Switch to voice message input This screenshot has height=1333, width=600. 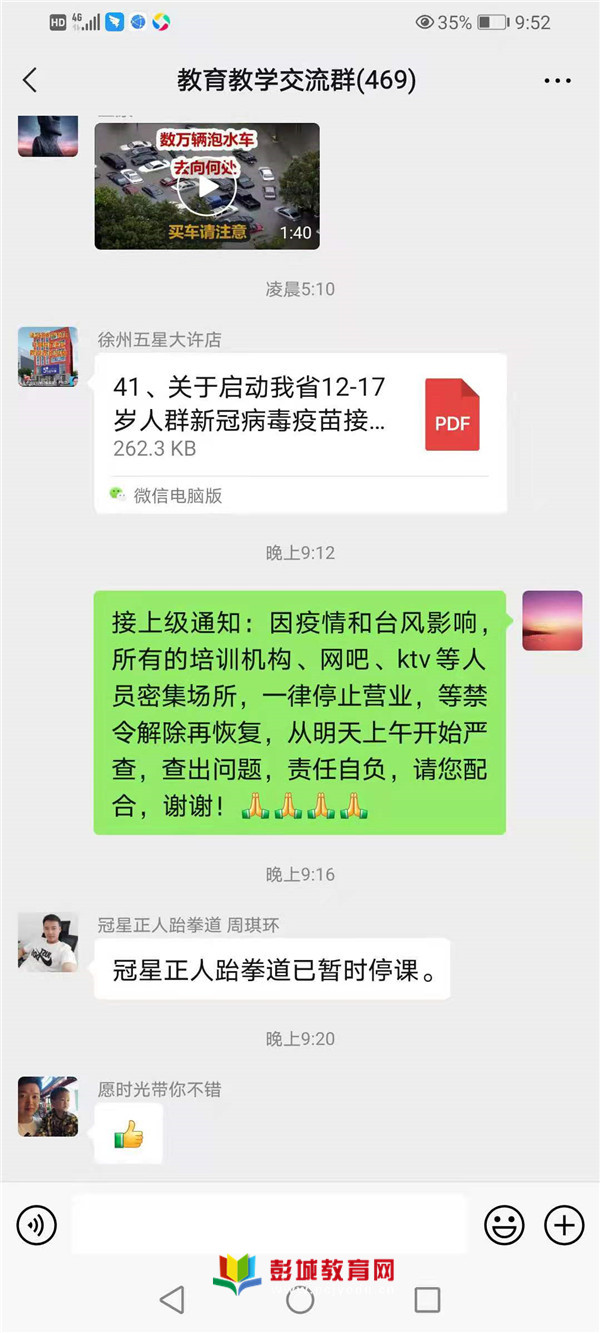click(37, 1224)
